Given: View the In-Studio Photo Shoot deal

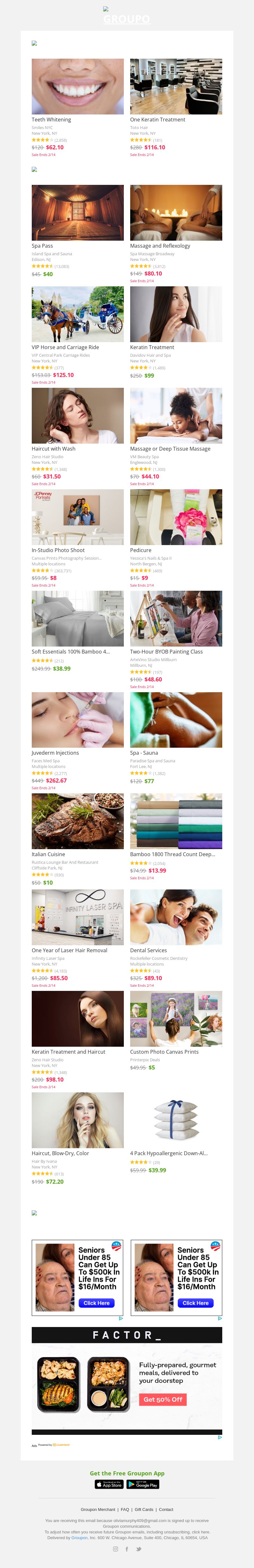Looking at the screenshot, I should pos(77,517).
